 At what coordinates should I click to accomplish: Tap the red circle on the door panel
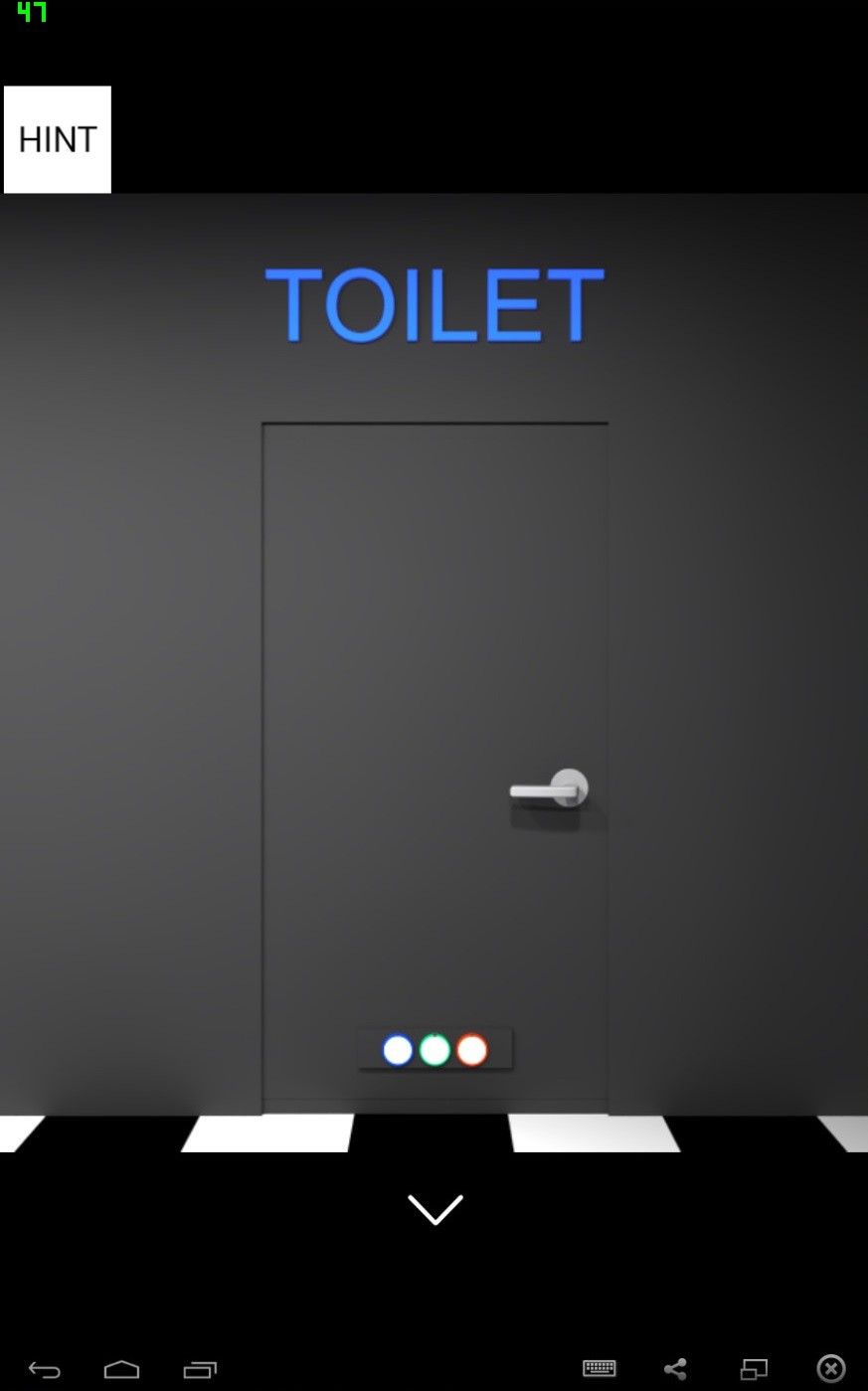pos(472,1050)
